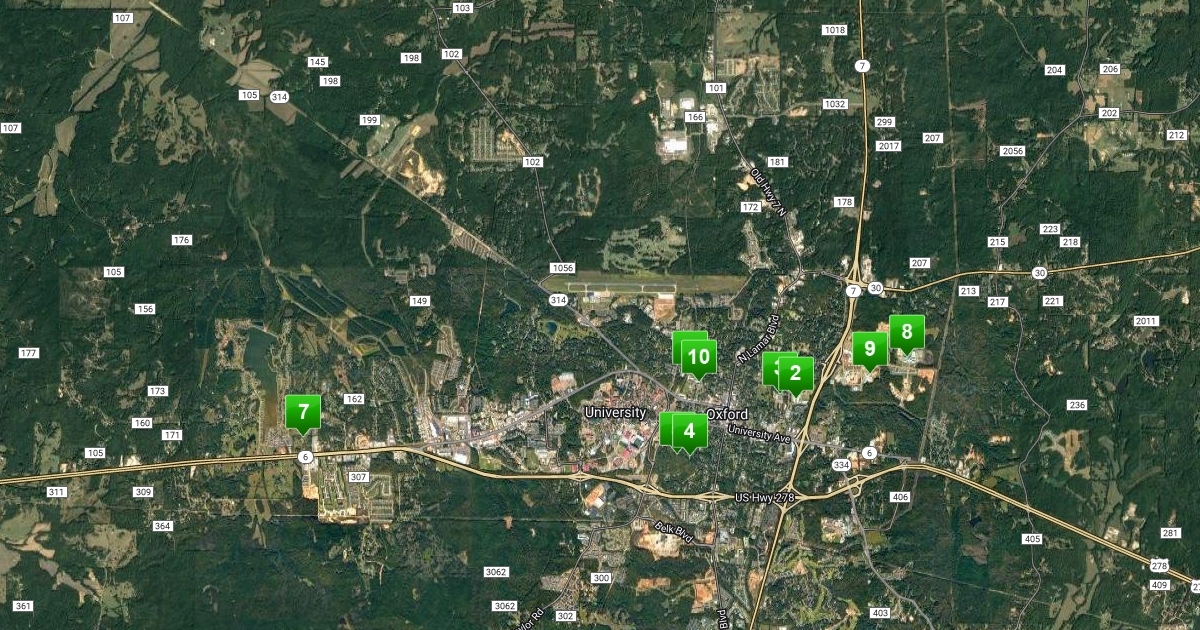The image size is (1200, 630).
Task: Select map marker number 7
Action: (303, 411)
